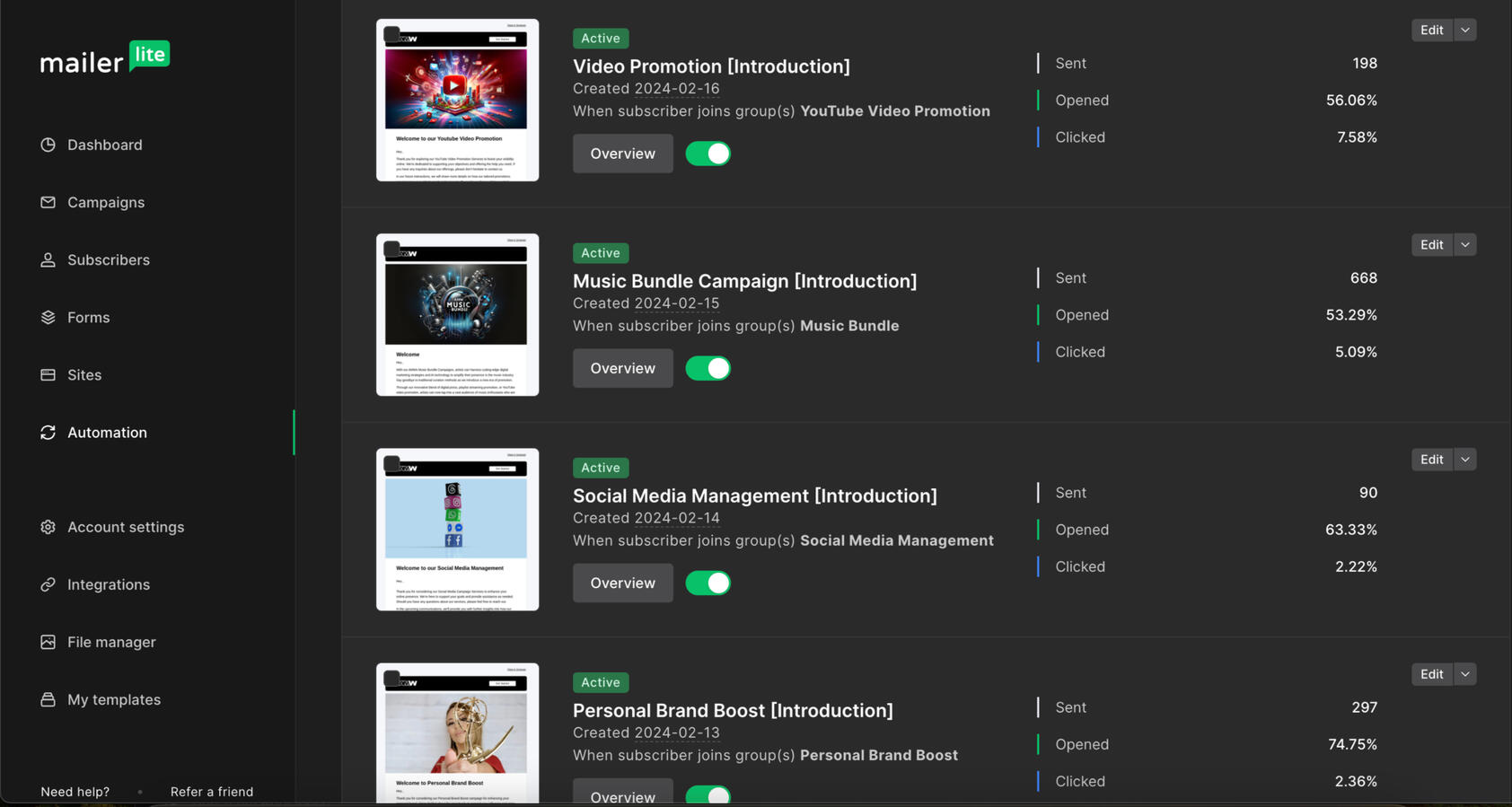Open Overview for Video Promotion automation
This screenshot has height=807, width=1512.
[x=622, y=154]
